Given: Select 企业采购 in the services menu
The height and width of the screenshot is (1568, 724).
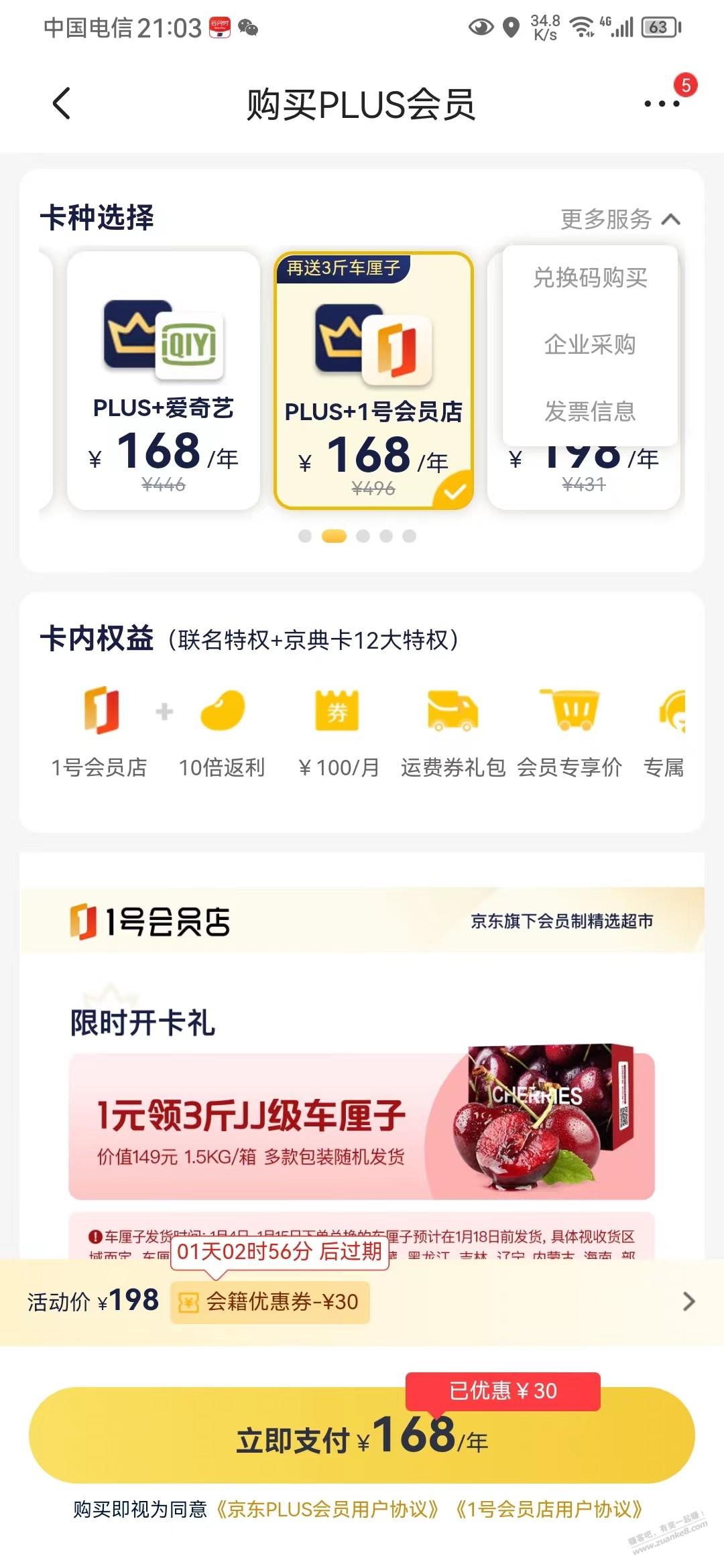Looking at the screenshot, I should coord(590,344).
